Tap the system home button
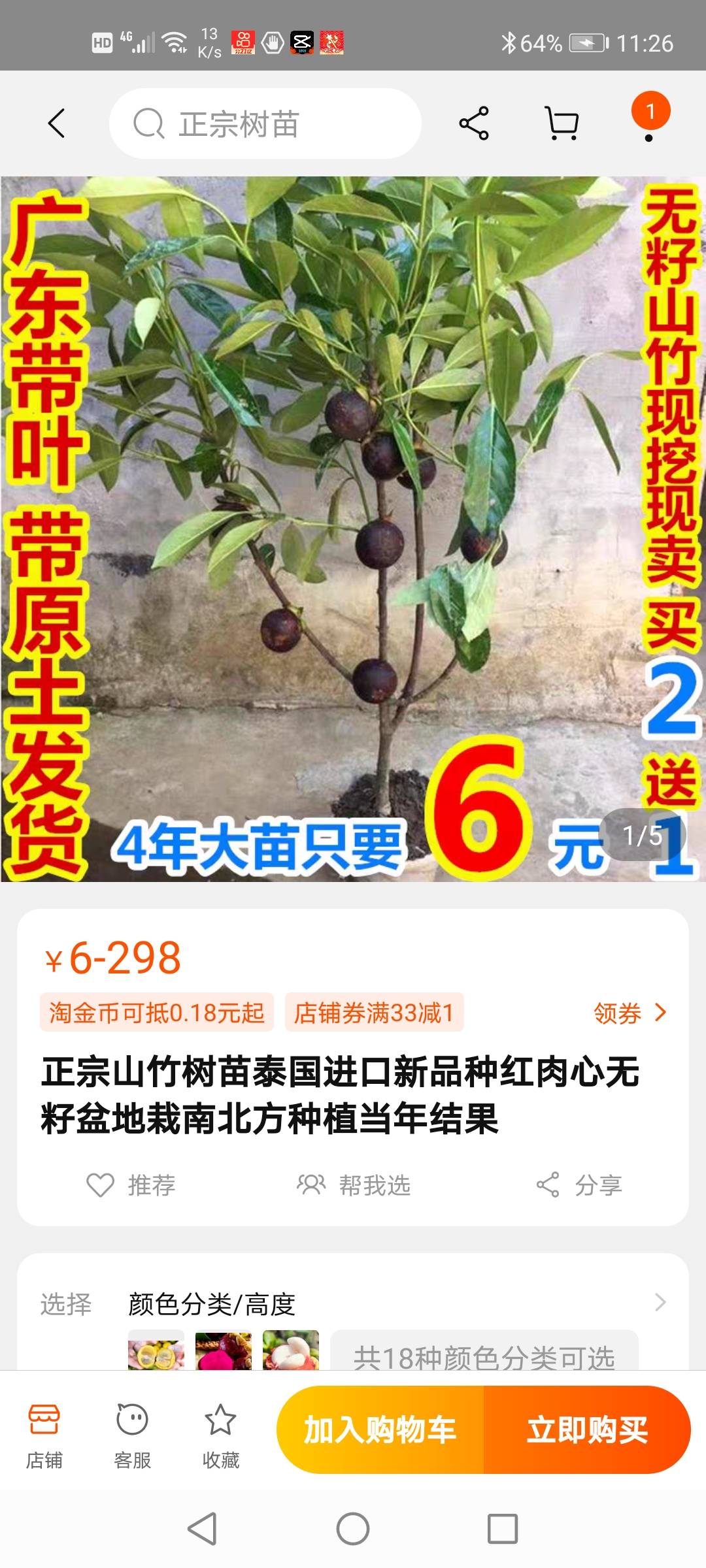This screenshot has width=706, height=1568. [x=353, y=1529]
